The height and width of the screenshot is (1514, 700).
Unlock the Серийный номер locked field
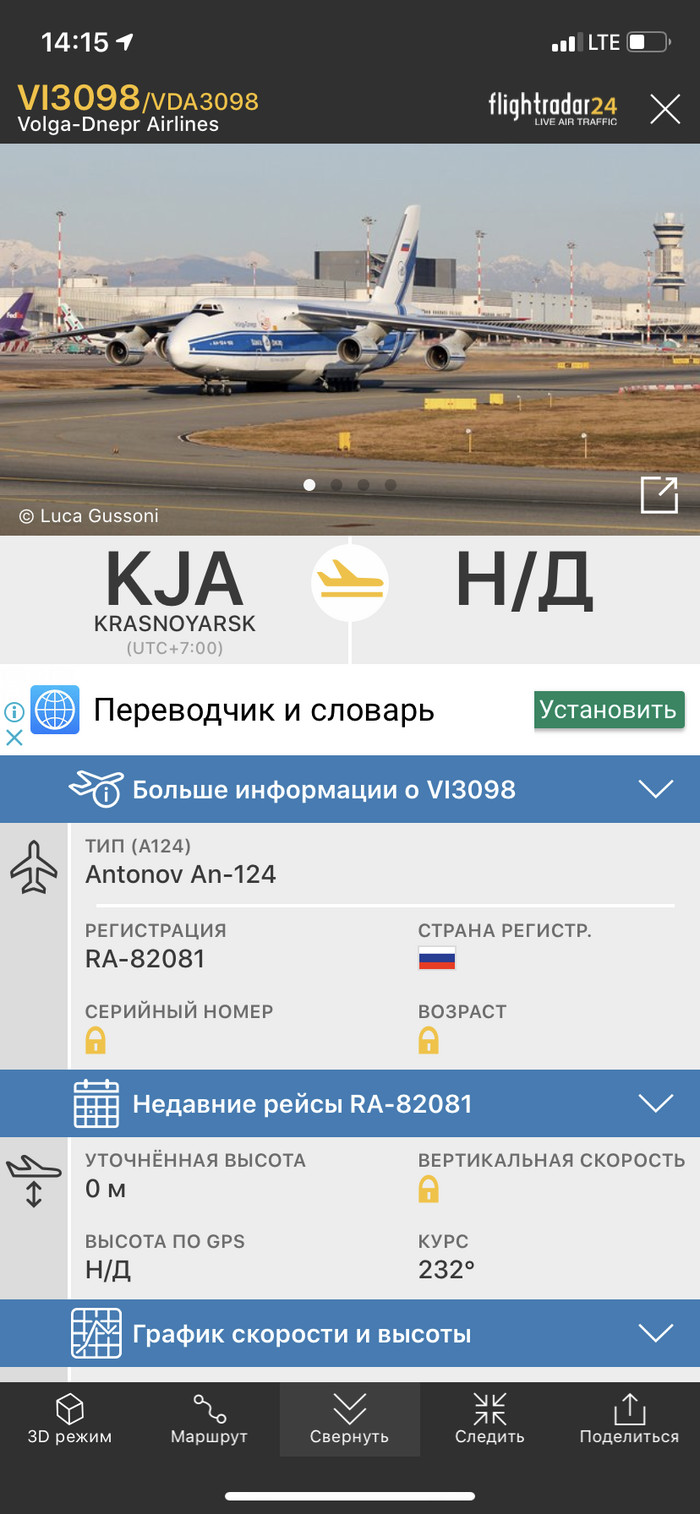[96, 1040]
